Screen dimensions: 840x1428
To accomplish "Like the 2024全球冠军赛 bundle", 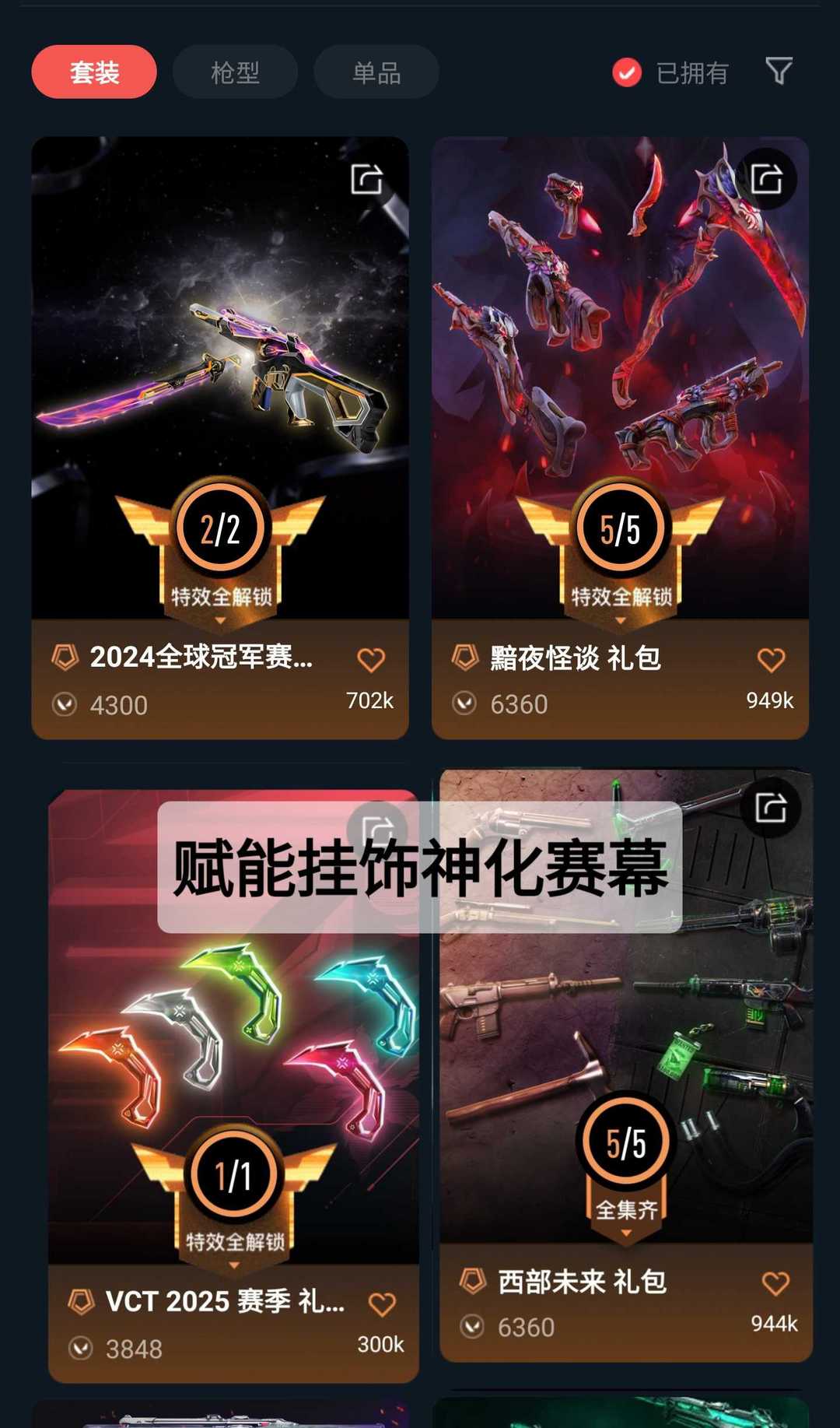I will point(371,660).
